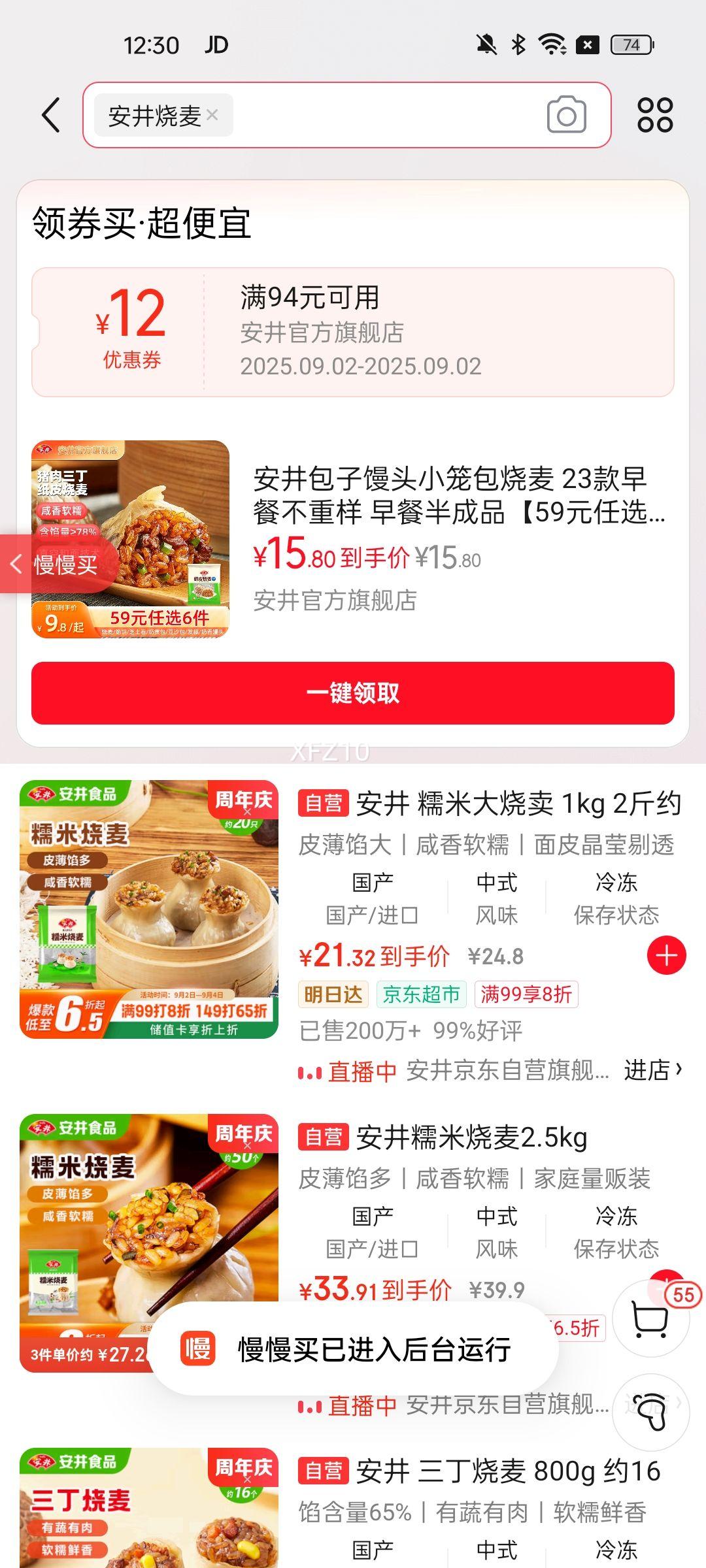Screen dimensions: 706x1568
Task: Switch the results layout with the grid icon
Action: pyautogui.click(x=655, y=115)
